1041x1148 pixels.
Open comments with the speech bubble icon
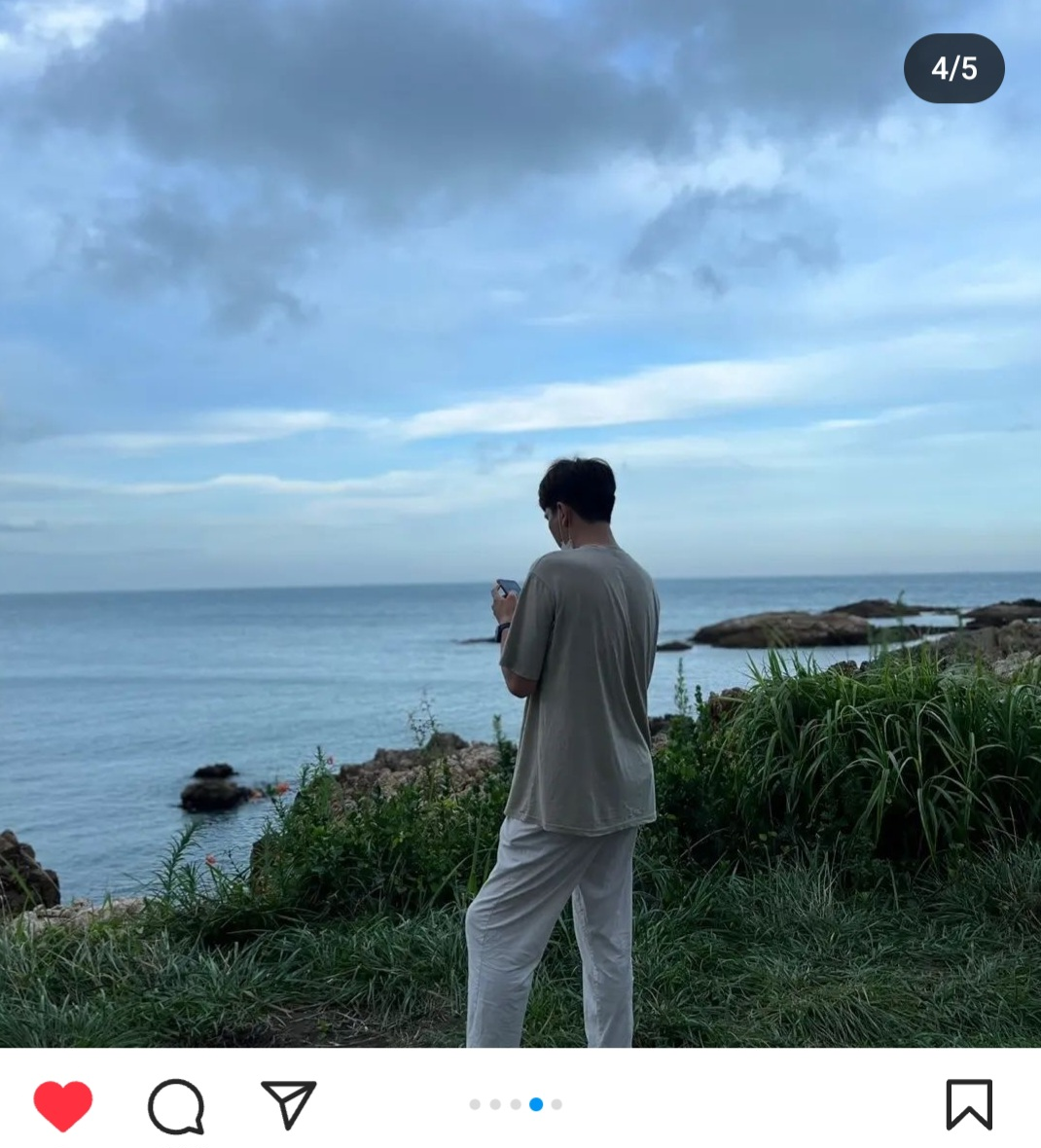pyautogui.click(x=176, y=1105)
